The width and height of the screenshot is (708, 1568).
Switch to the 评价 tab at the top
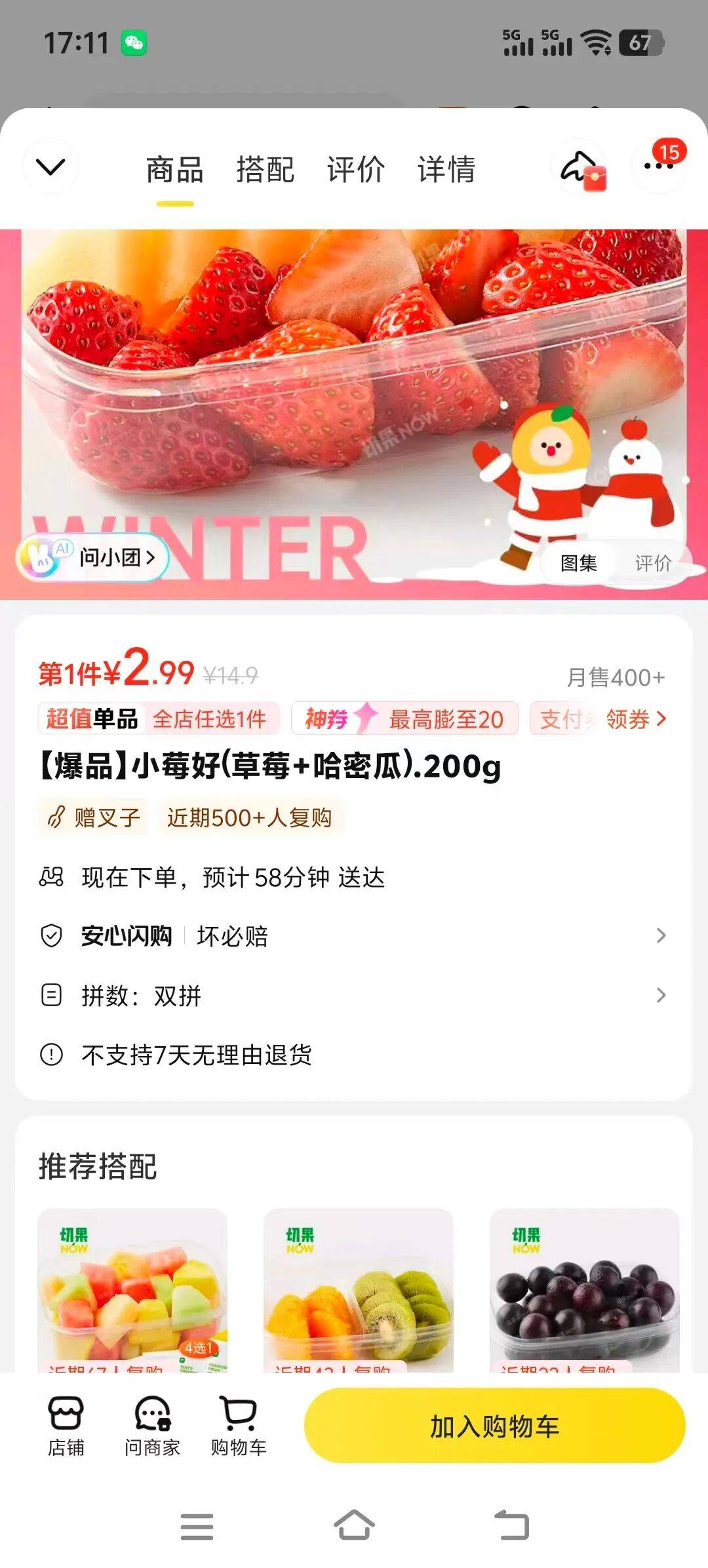click(355, 170)
